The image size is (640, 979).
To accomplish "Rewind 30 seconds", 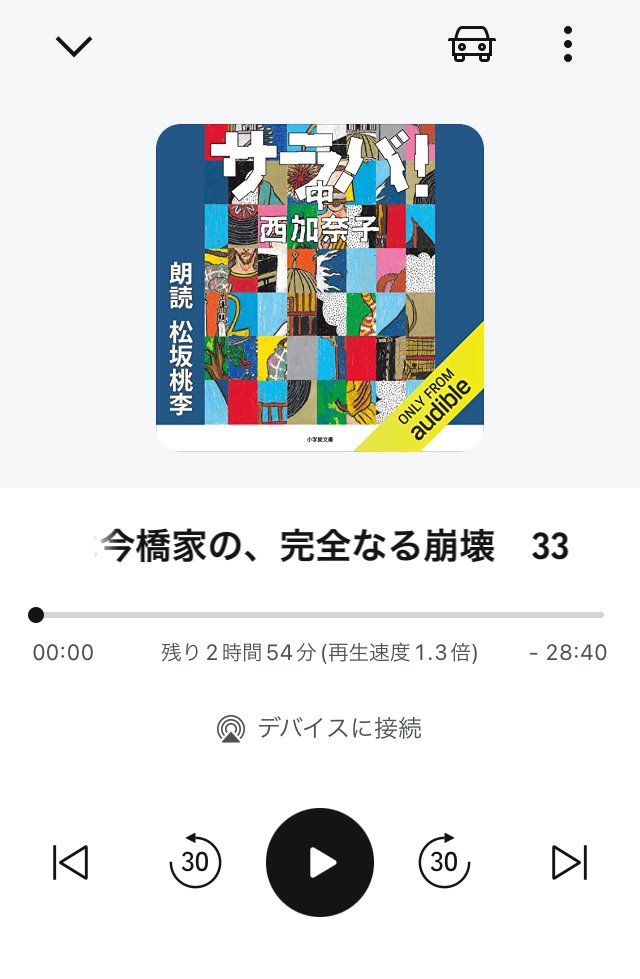I will [195, 861].
